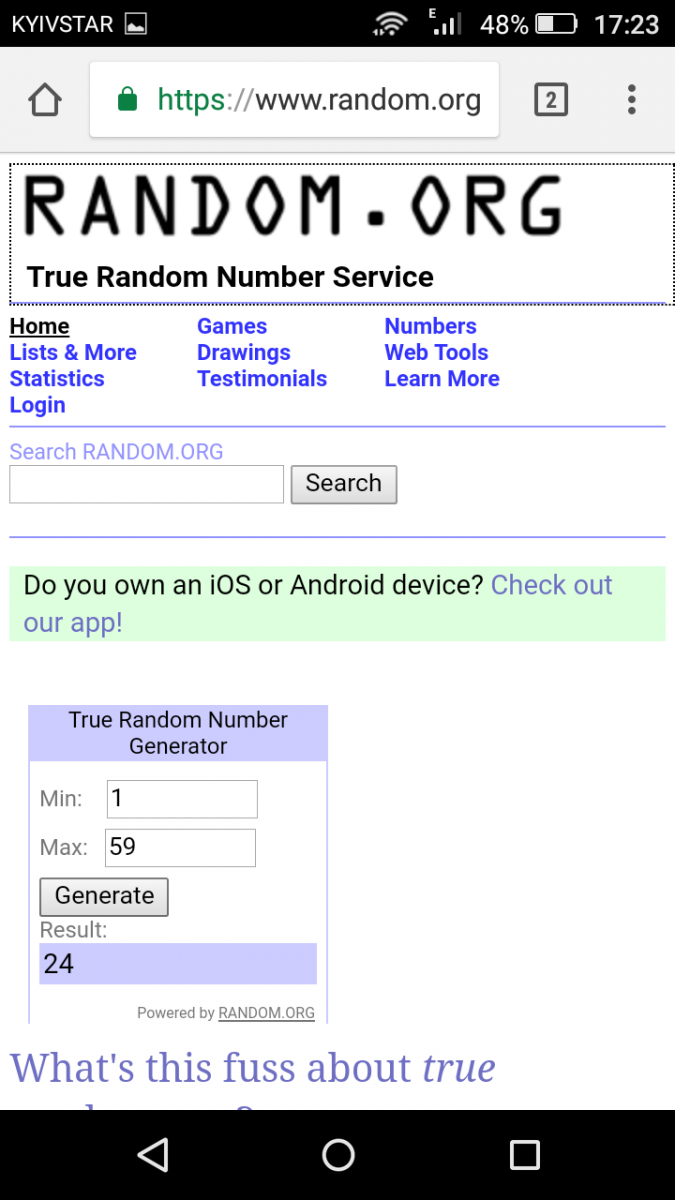Open the Drawings link
The height and width of the screenshot is (1200, 675).
(244, 352)
